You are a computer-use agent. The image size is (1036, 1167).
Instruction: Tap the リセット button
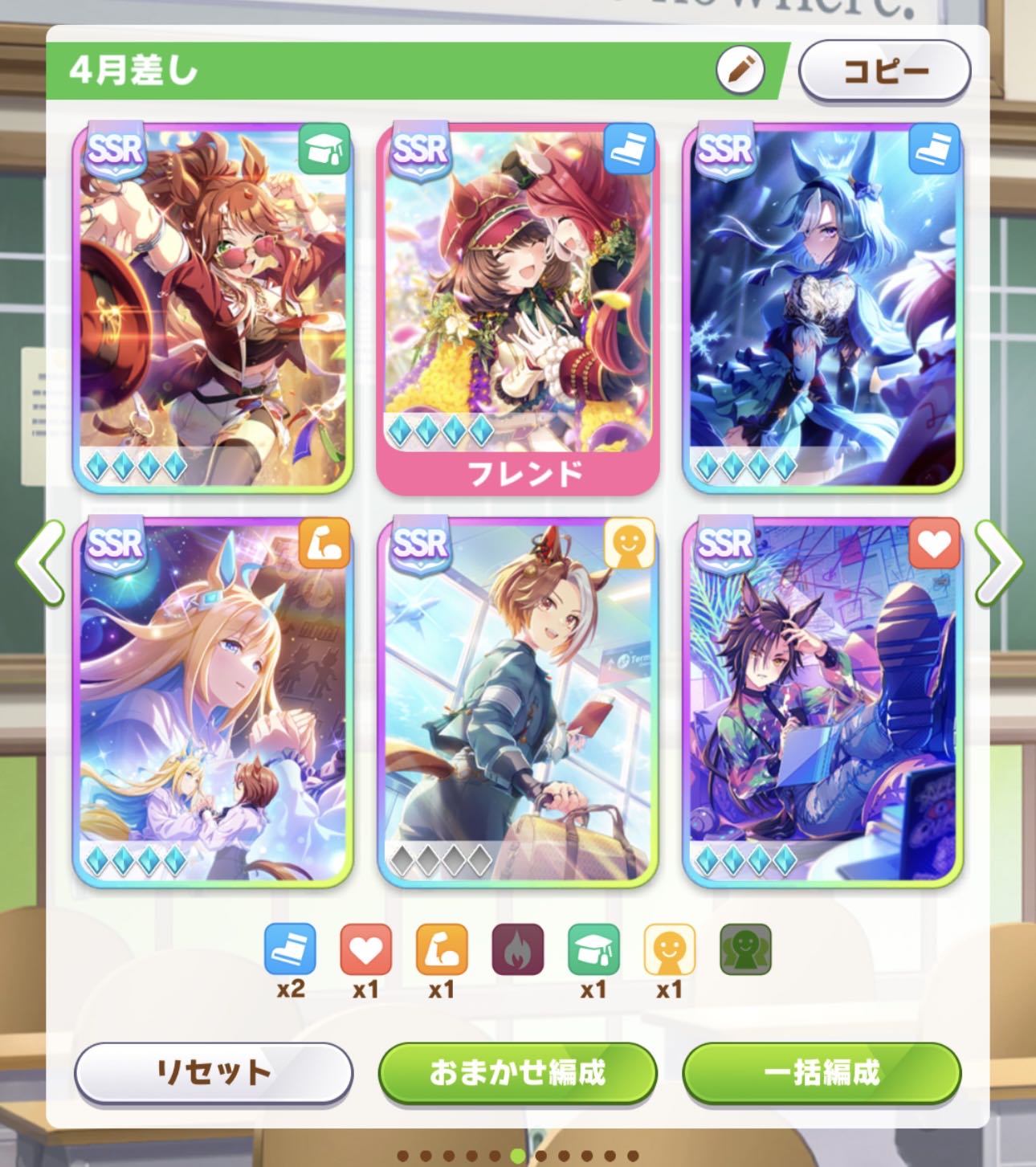[x=214, y=1072]
